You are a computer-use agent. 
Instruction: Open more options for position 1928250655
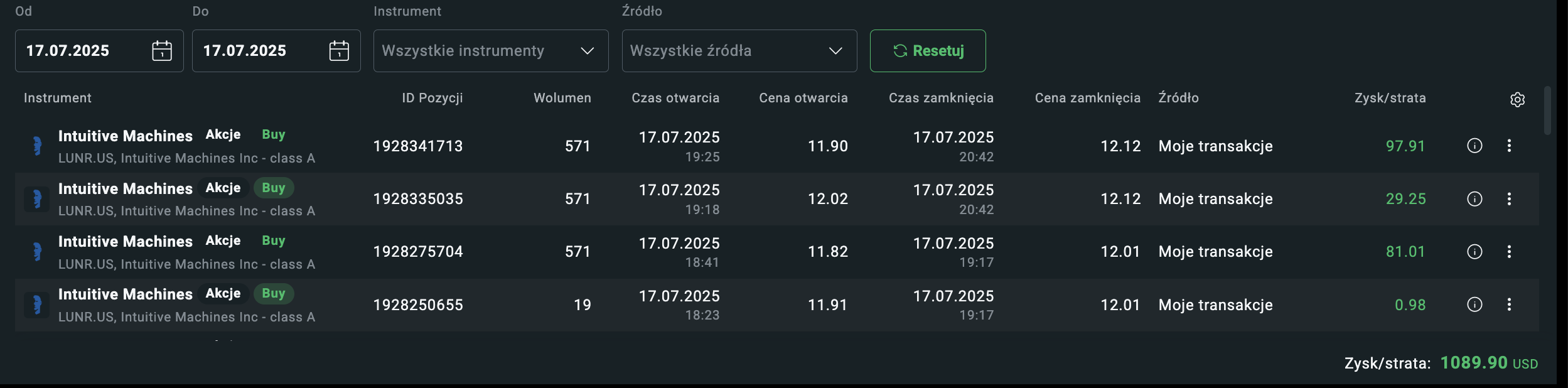[1509, 304]
